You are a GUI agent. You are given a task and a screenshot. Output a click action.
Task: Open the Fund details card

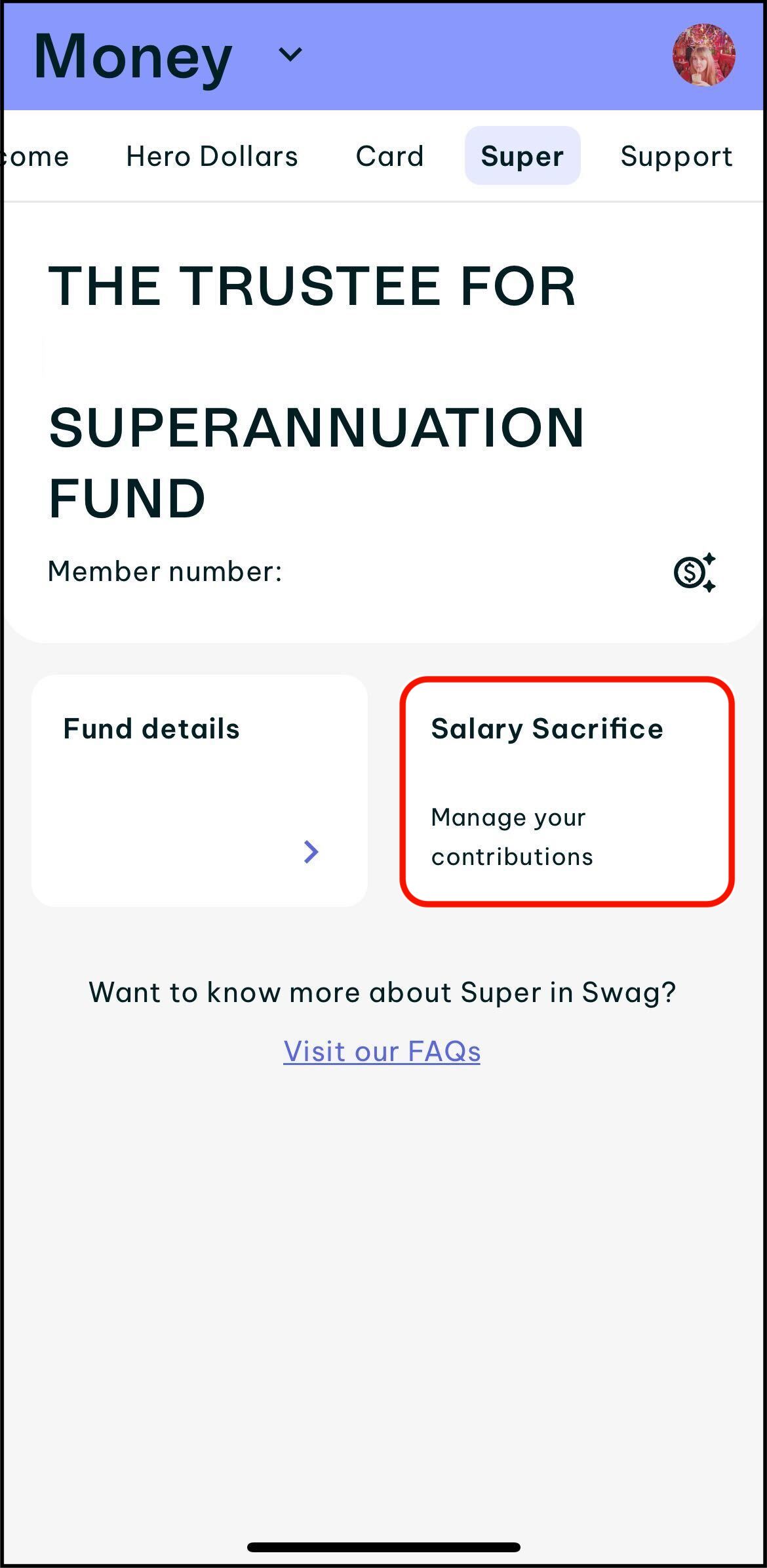pyautogui.click(x=199, y=791)
